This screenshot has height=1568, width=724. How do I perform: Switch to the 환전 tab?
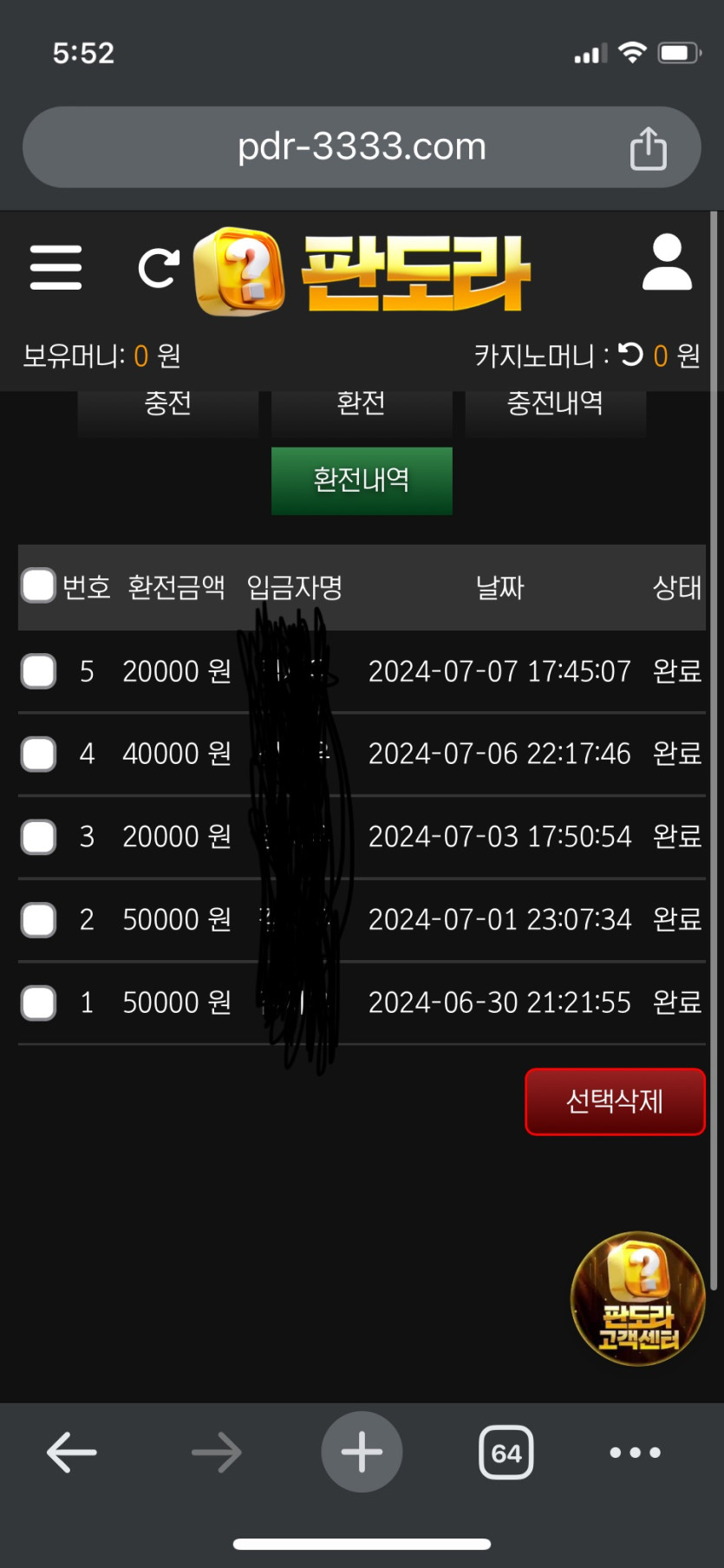361,405
